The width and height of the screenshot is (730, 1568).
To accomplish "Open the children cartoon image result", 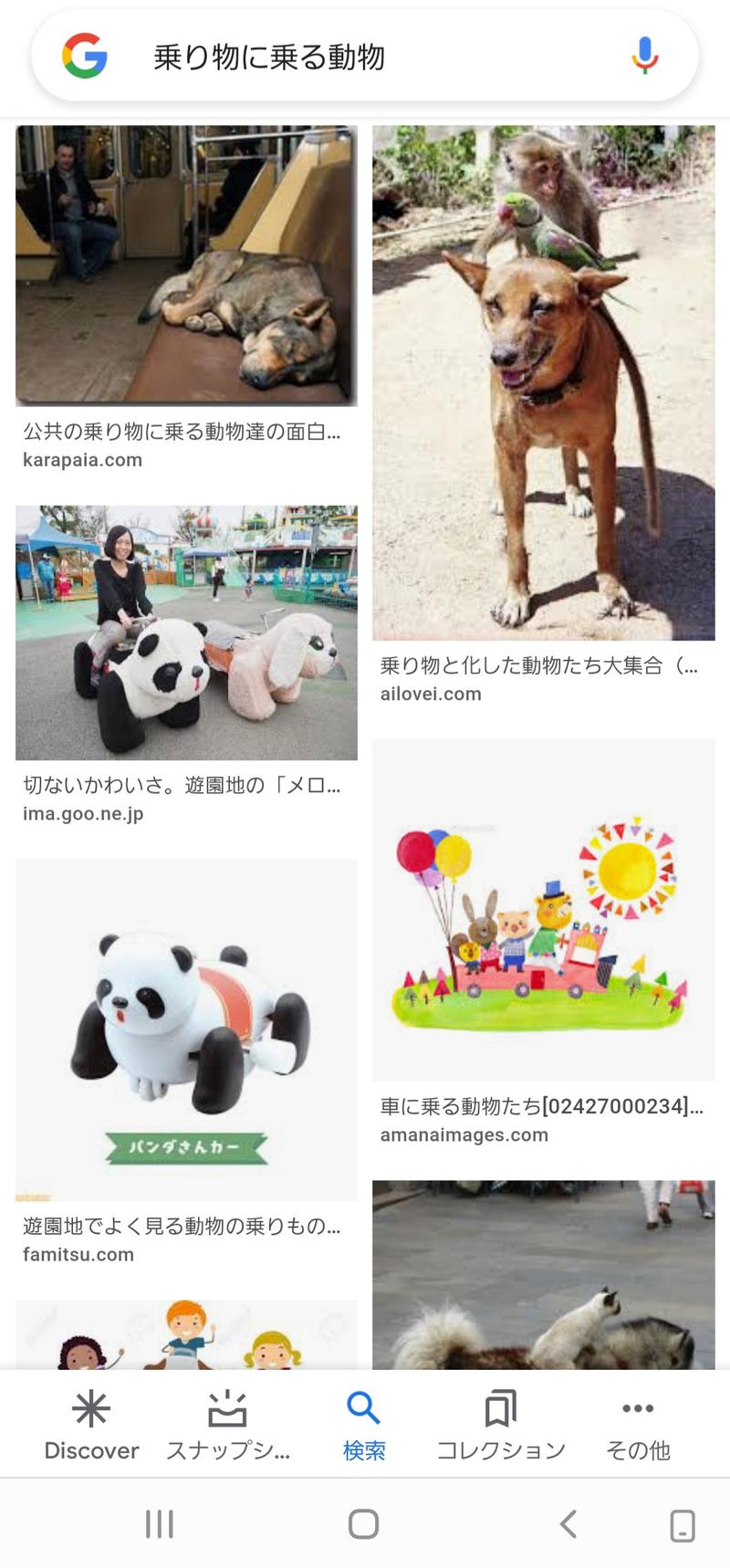I will click(x=186, y=1334).
